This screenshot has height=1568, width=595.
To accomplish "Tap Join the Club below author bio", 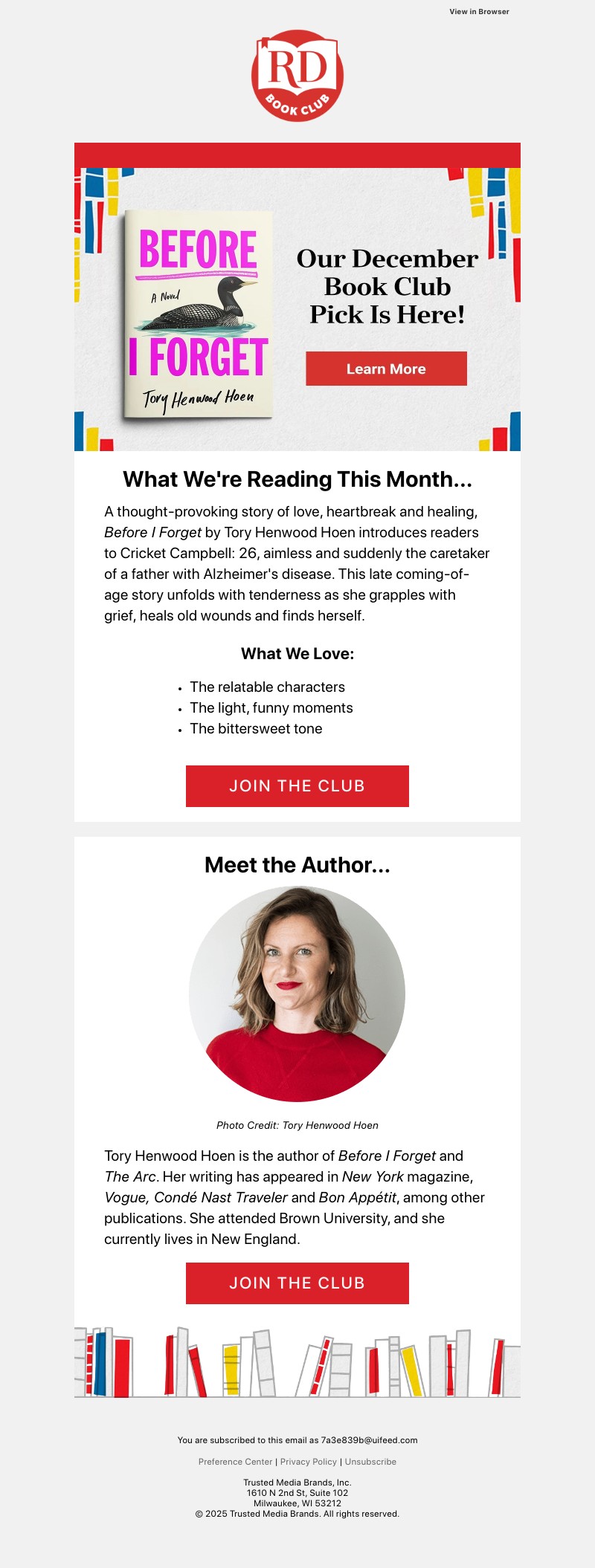I will coord(297,1283).
